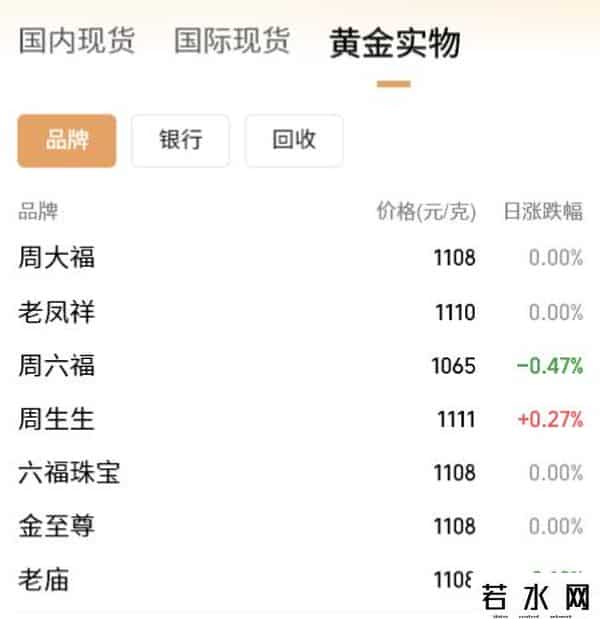Show gold prices by 银行
The height and width of the screenshot is (619, 600).
coord(181,140)
